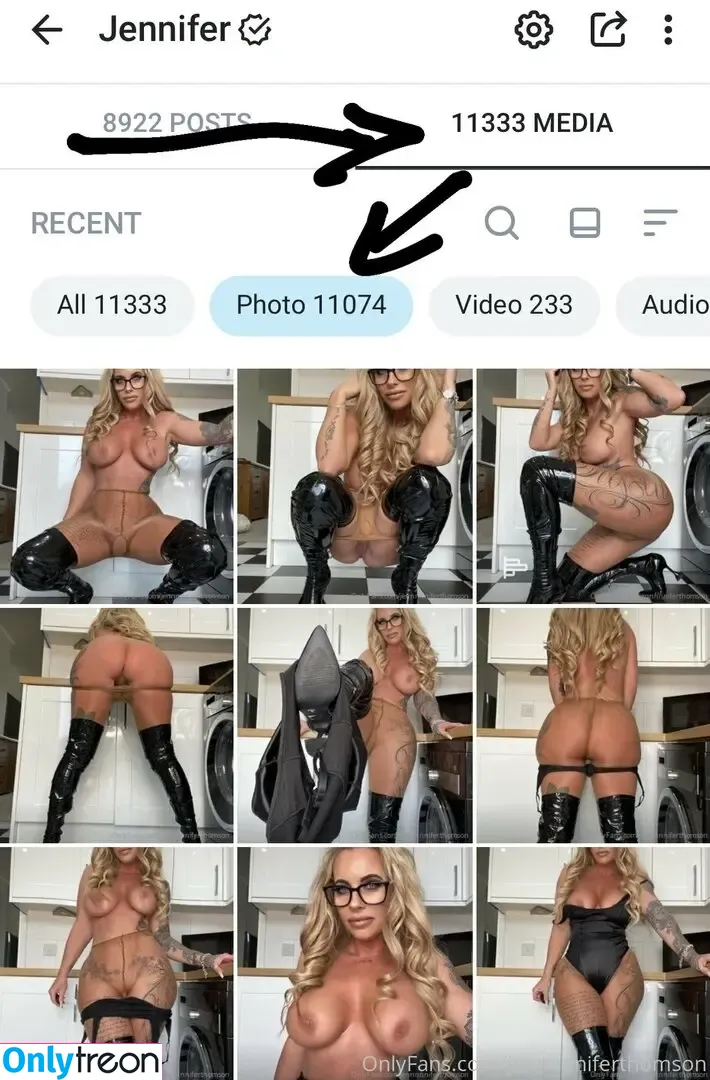Go back using the back arrow
Screen dimensions: 710x1080
pos(47,30)
